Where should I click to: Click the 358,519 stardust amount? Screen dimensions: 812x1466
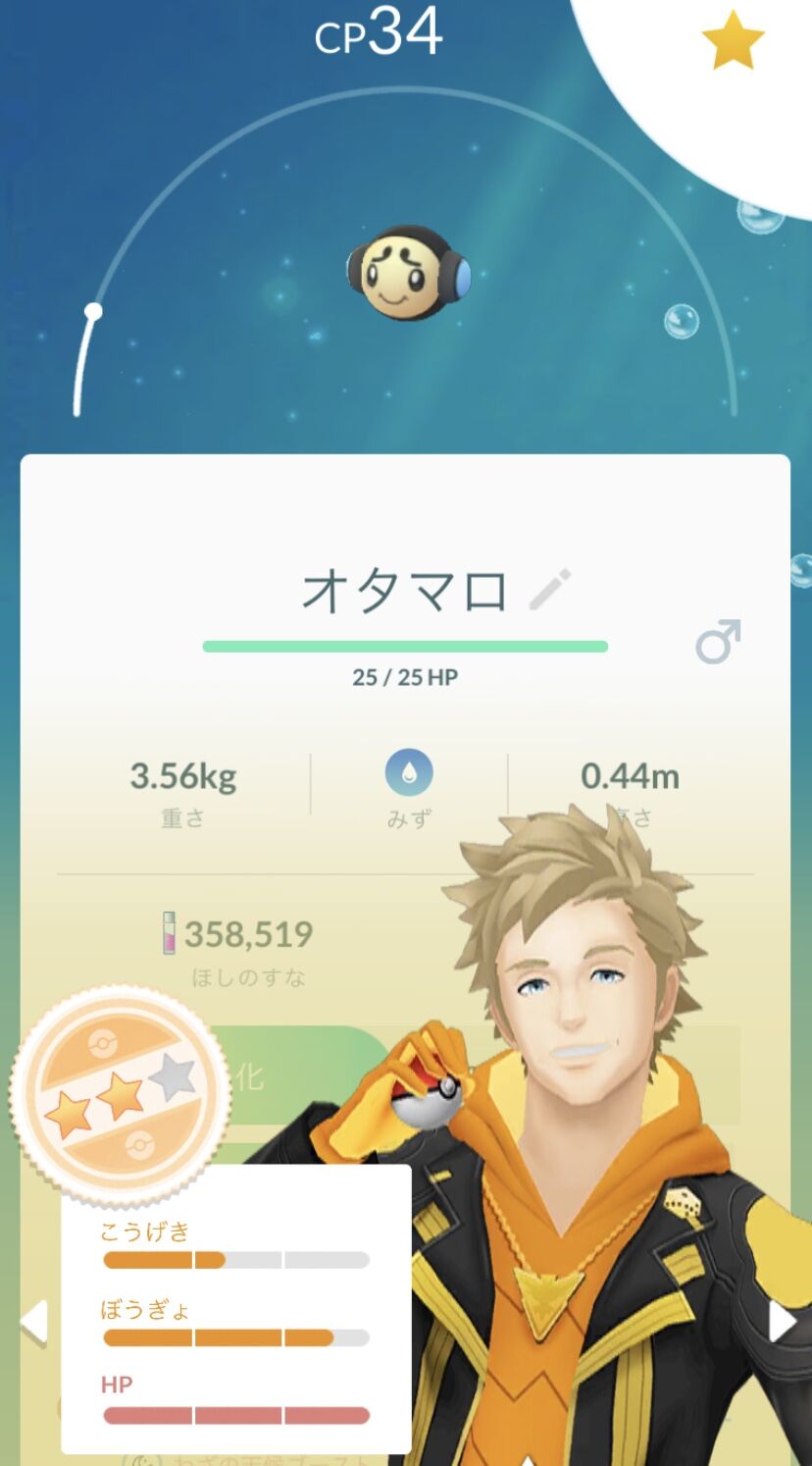[250, 934]
